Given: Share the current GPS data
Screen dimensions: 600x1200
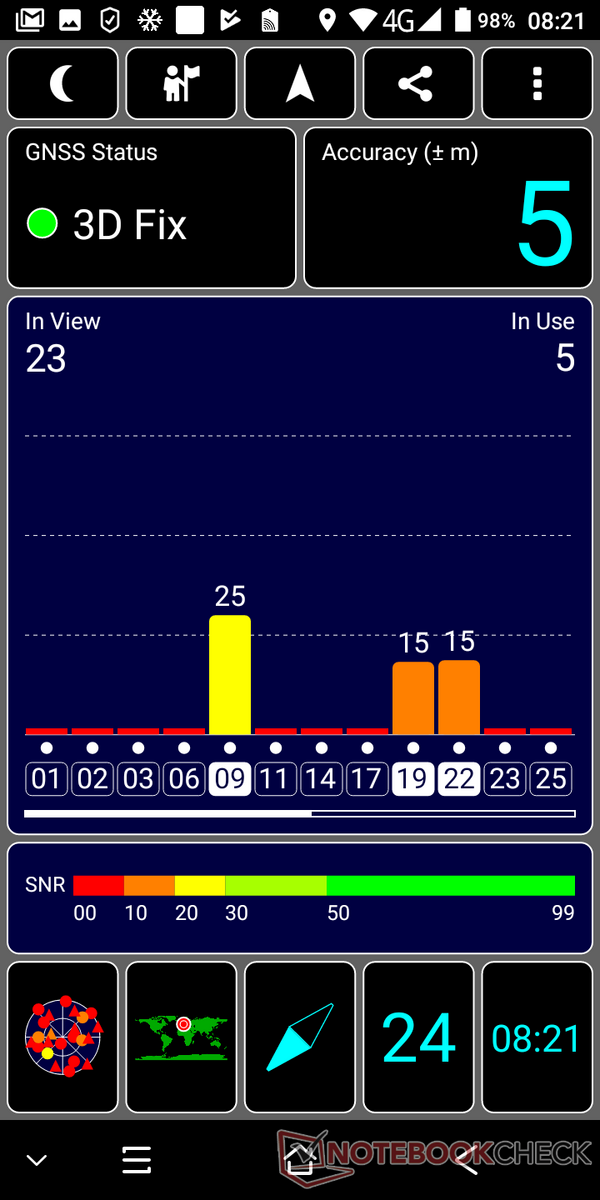Looking at the screenshot, I should click(x=418, y=84).
